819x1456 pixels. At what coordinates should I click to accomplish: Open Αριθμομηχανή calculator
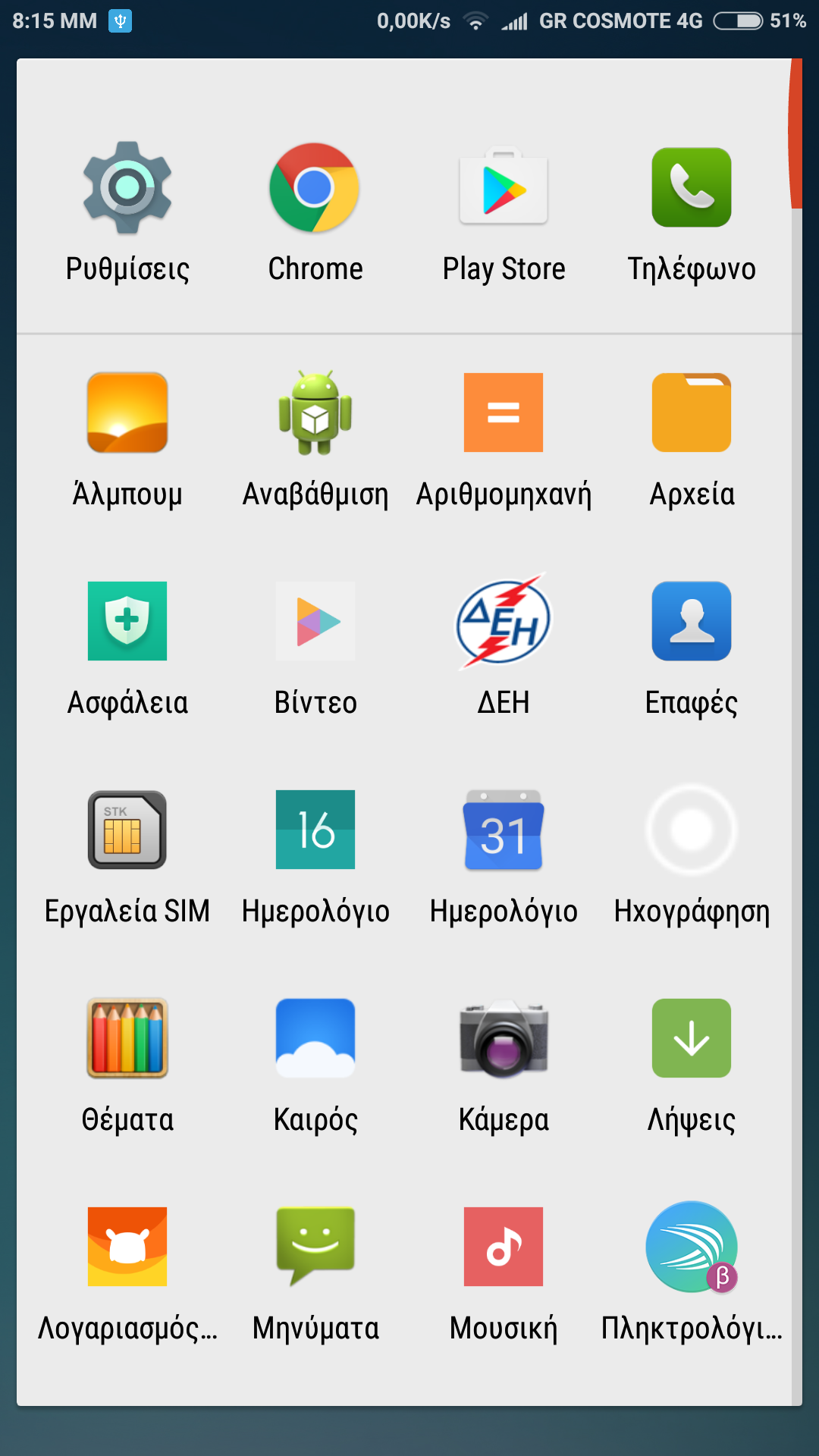tap(504, 413)
